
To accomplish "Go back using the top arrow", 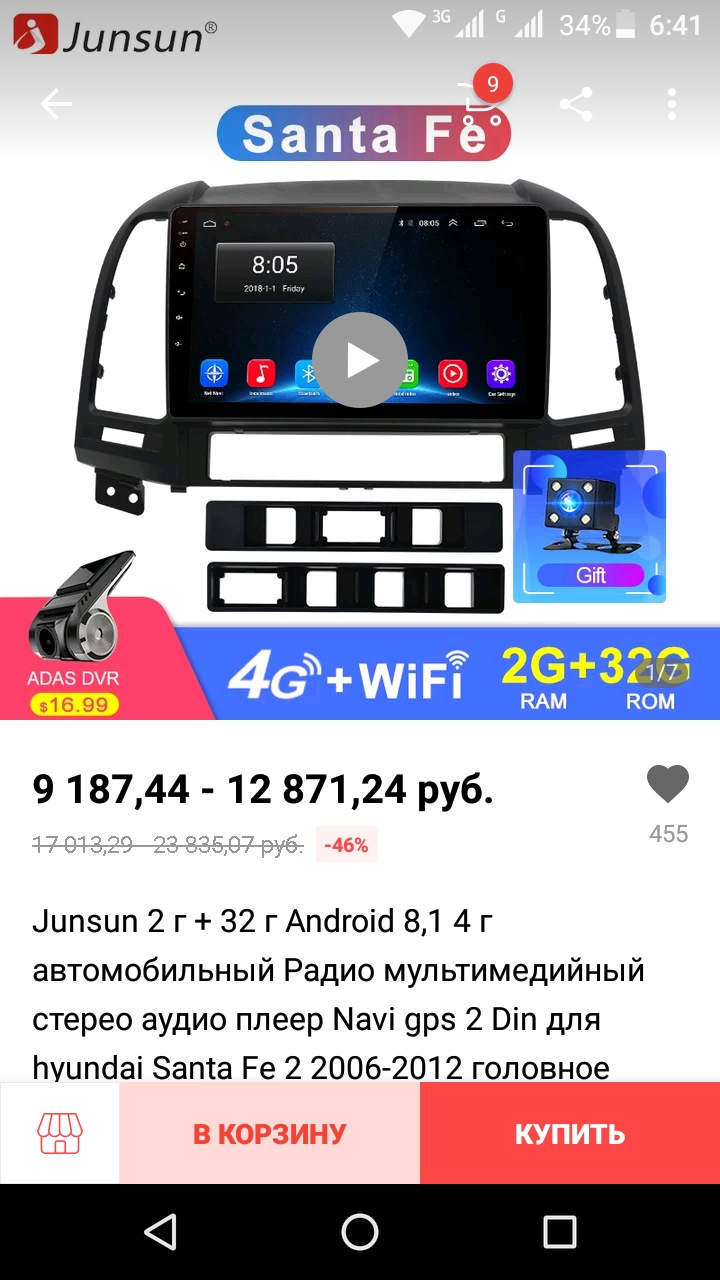I will point(56,104).
